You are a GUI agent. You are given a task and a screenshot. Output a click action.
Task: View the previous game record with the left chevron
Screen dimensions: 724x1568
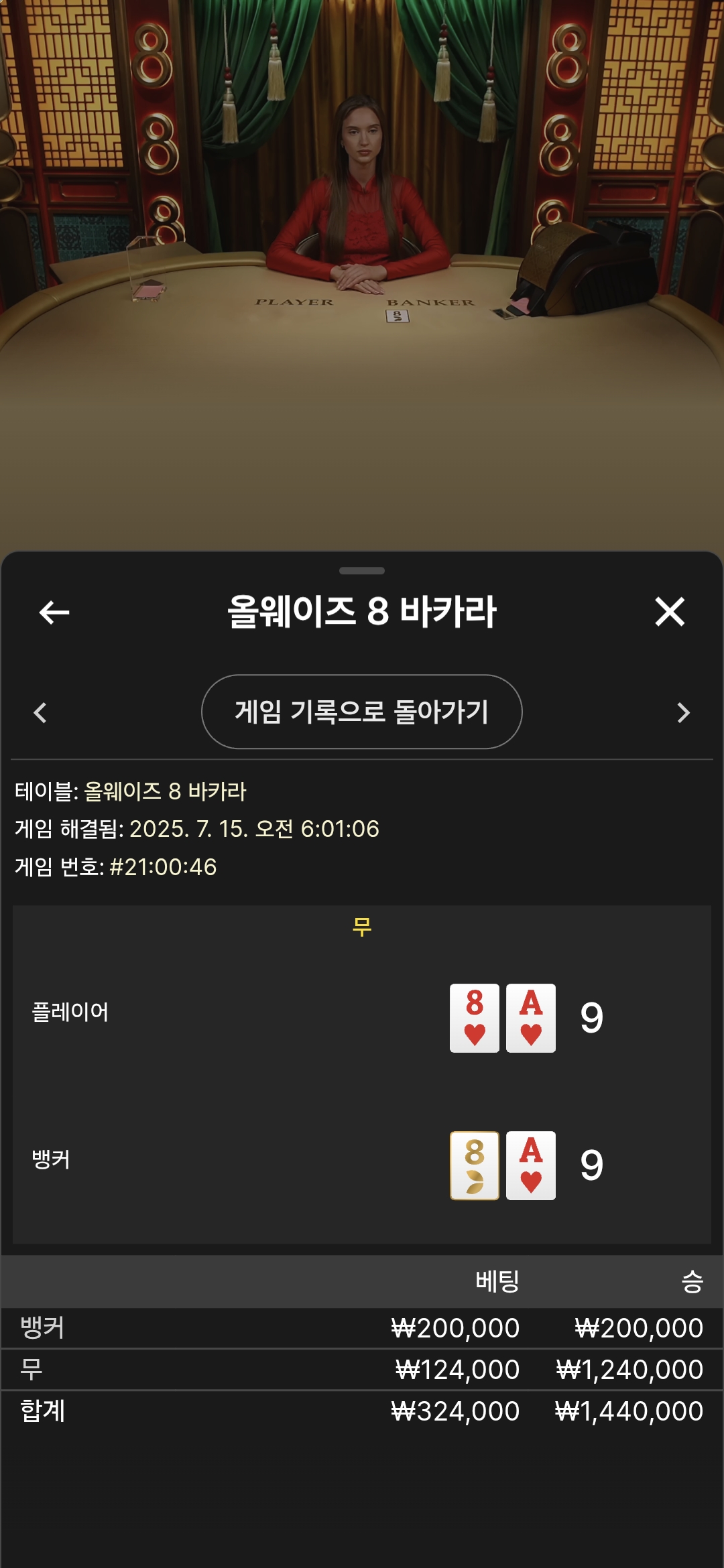pyautogui.click(x=40, y=712)
